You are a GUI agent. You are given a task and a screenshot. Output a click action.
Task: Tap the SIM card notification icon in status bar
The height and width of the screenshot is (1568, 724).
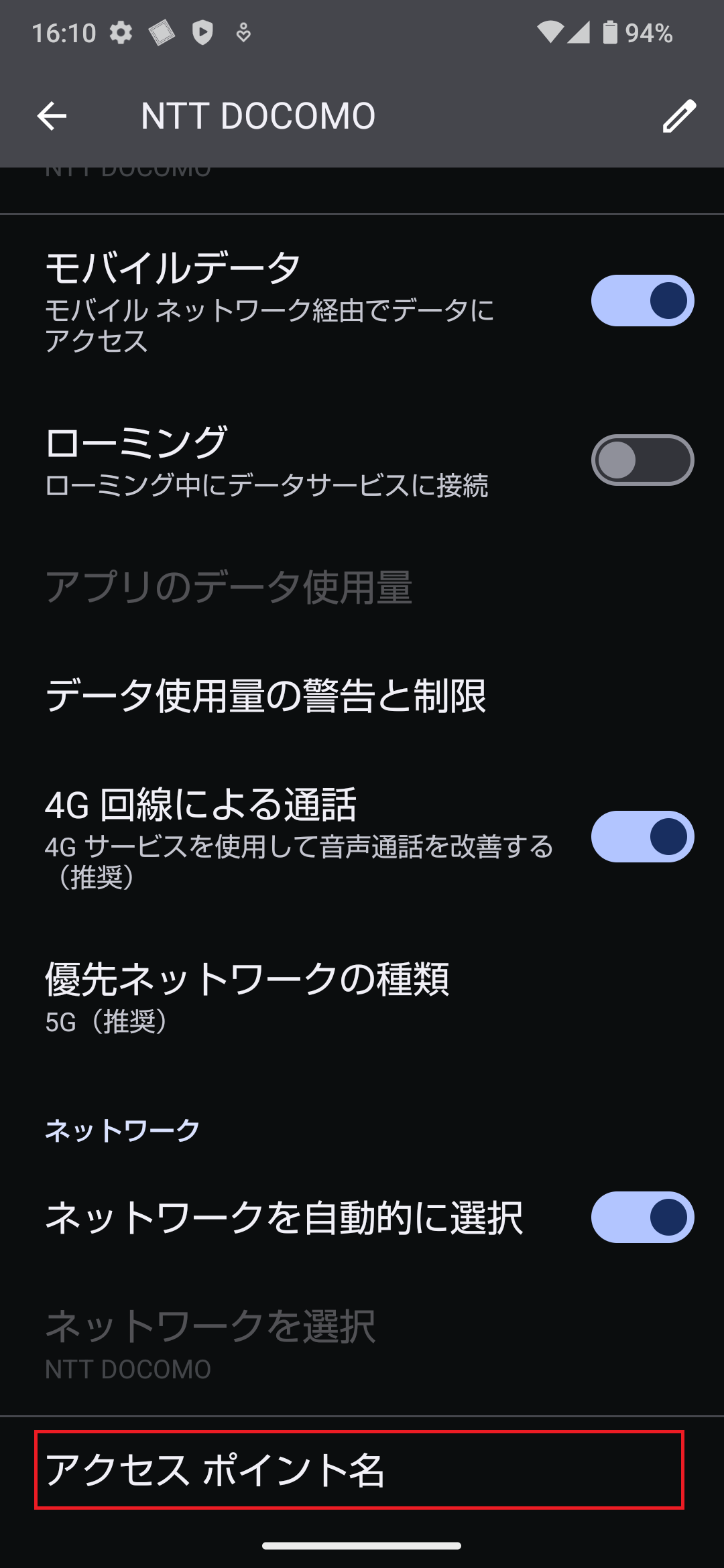161,31
